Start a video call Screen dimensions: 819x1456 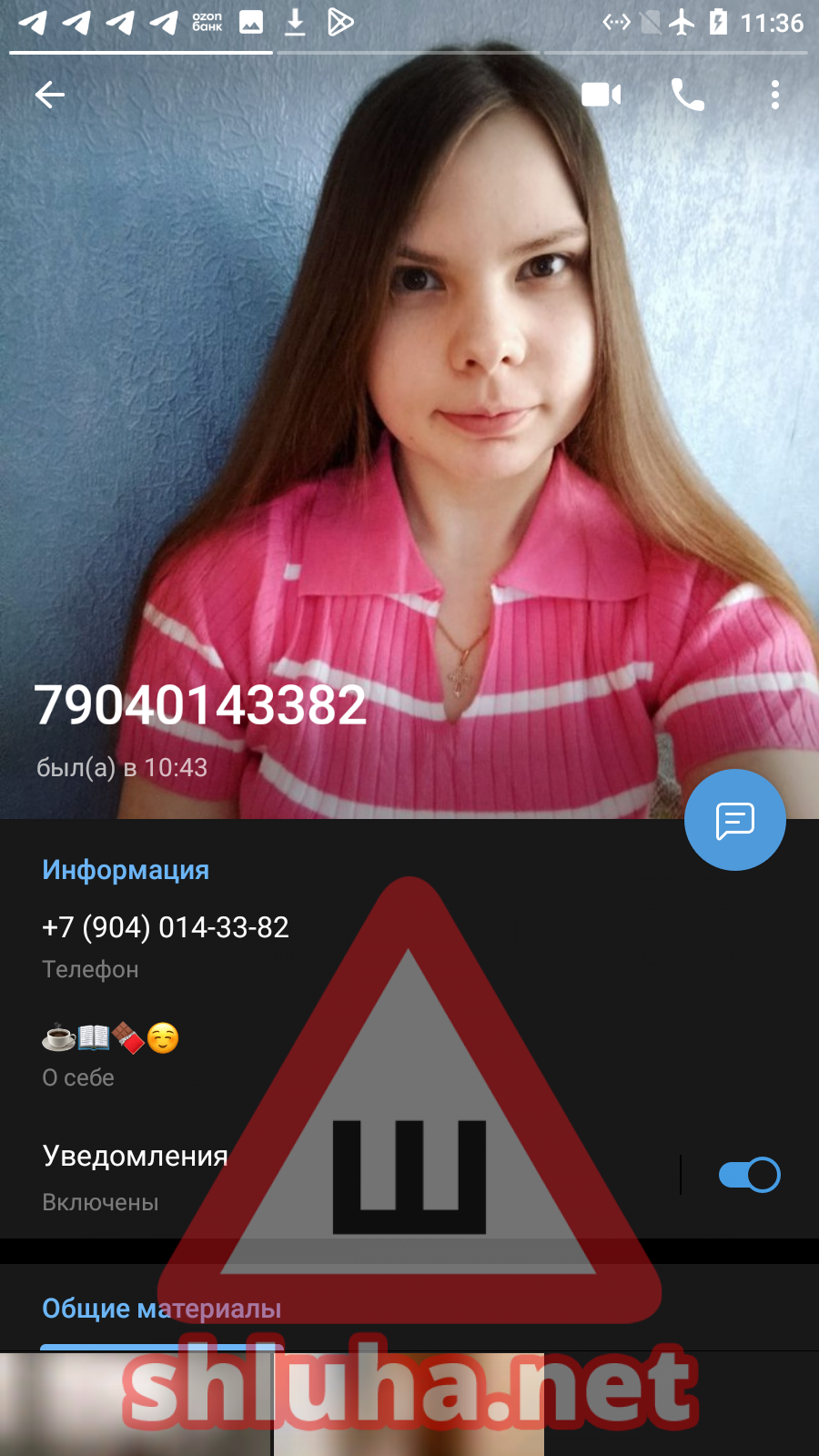click(601, 95)
